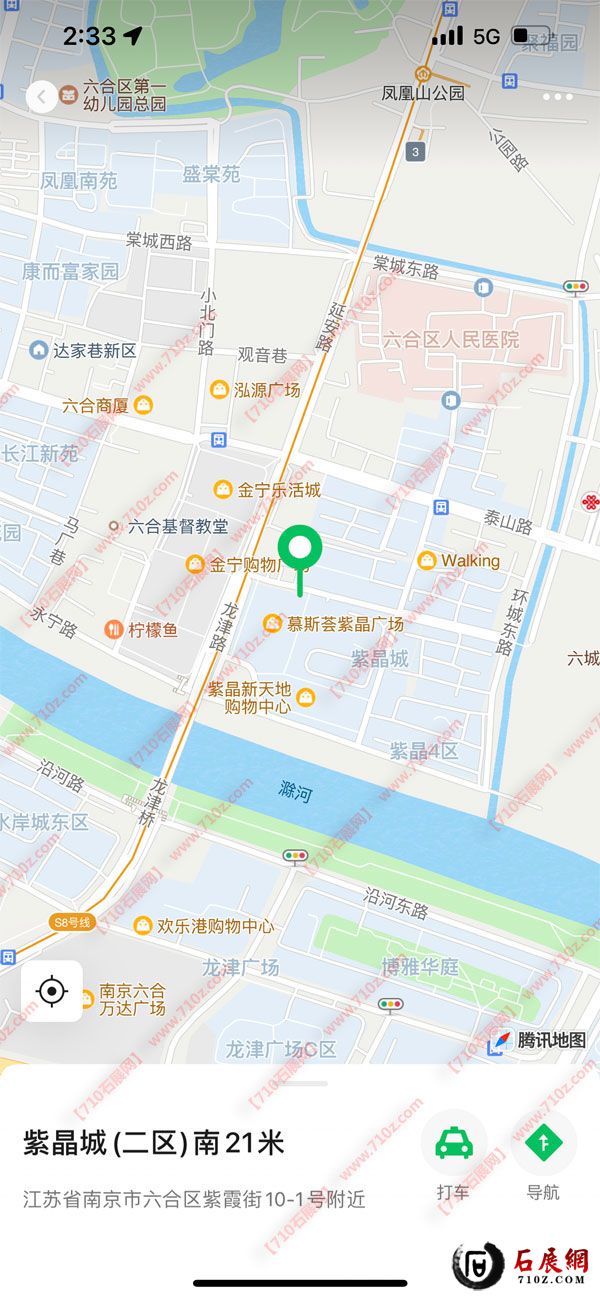Screen dimensions: 600x1298
Task: Expand the location details panel handle
Action: (x=300, y=1083)
